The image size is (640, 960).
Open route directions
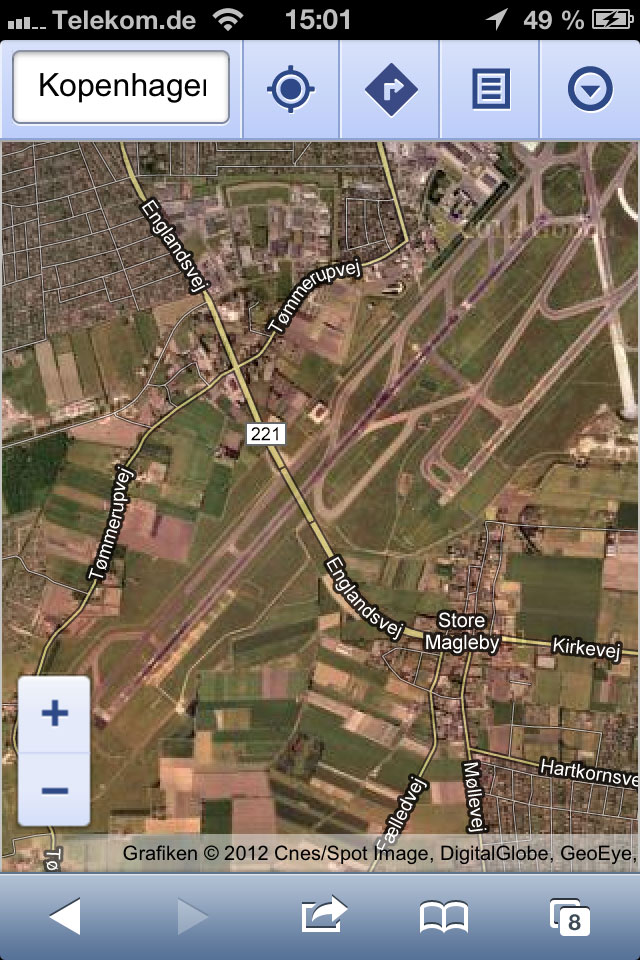click(x=390, y=90)
